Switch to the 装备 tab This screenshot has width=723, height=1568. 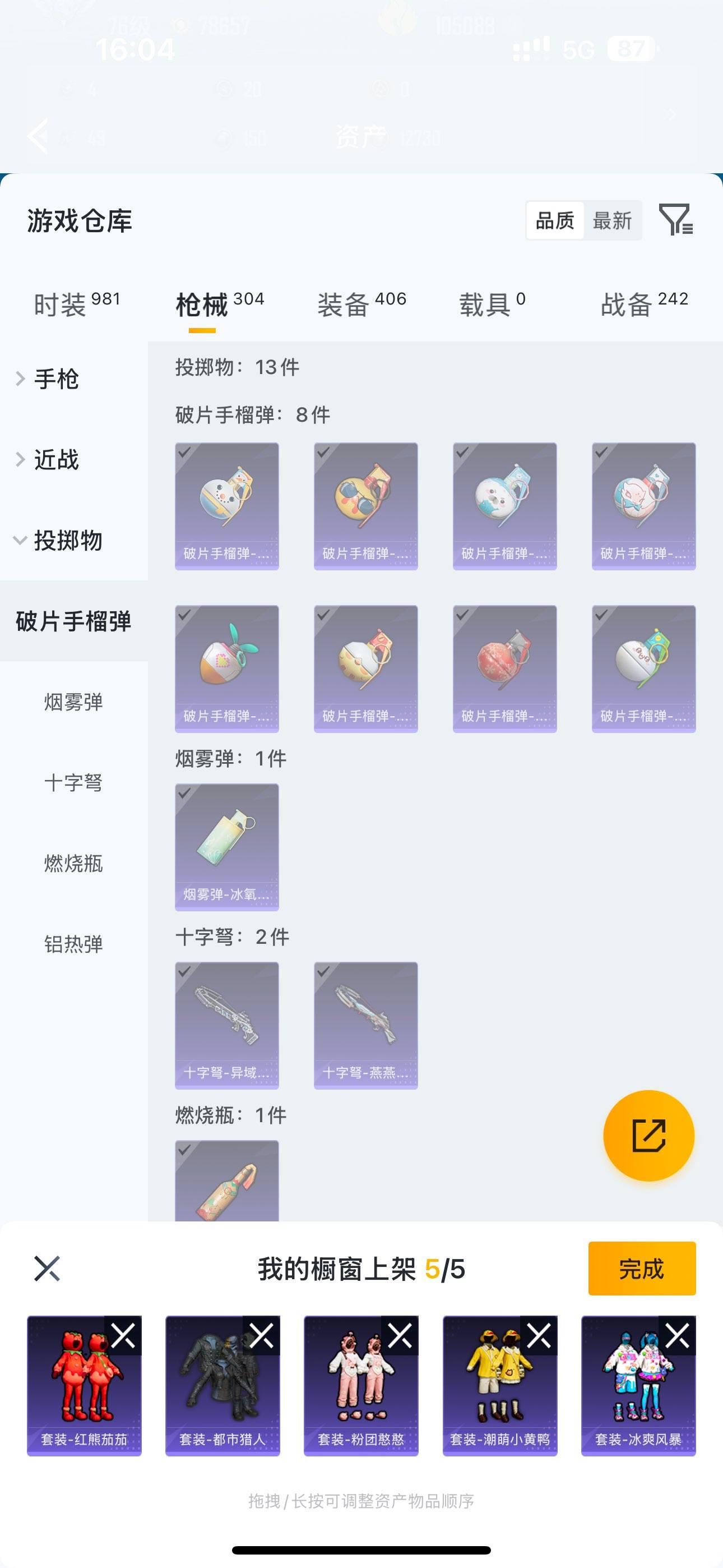pyautogui.click(x=361, y=304)
